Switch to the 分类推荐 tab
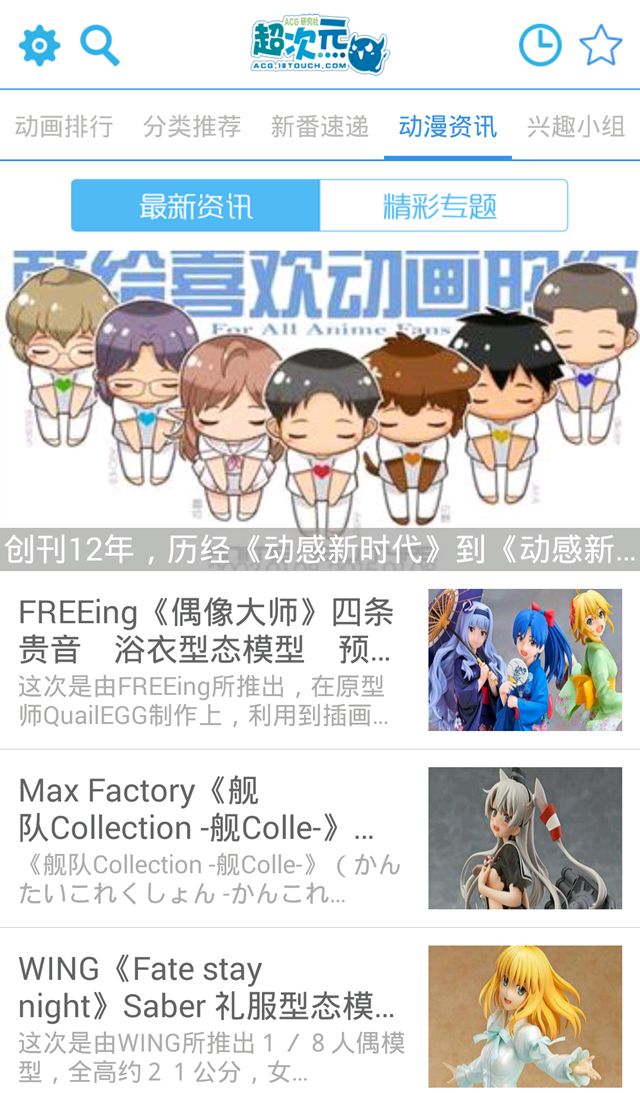 [x=192, y=127]
